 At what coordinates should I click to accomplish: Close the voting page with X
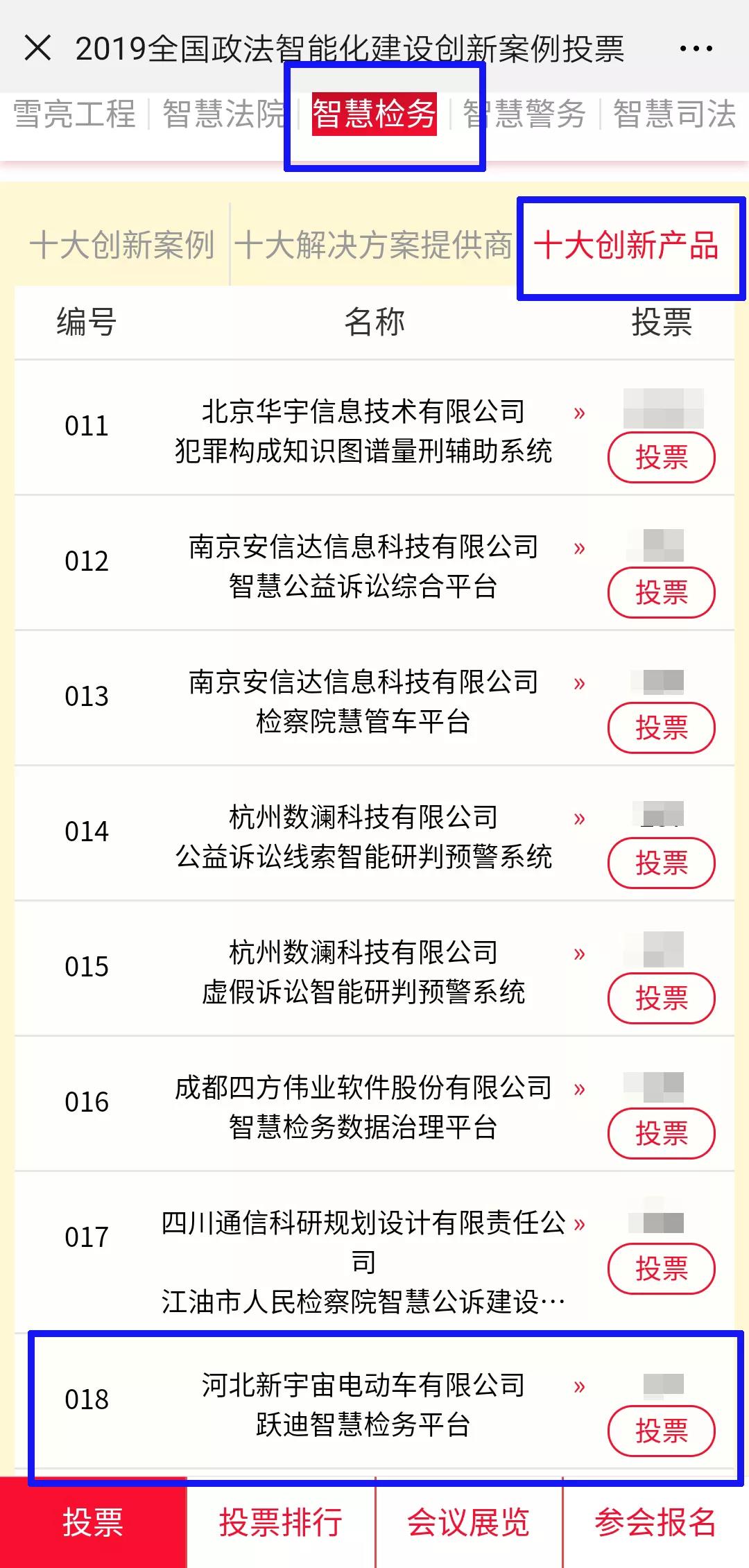click(x=37, y=49)
